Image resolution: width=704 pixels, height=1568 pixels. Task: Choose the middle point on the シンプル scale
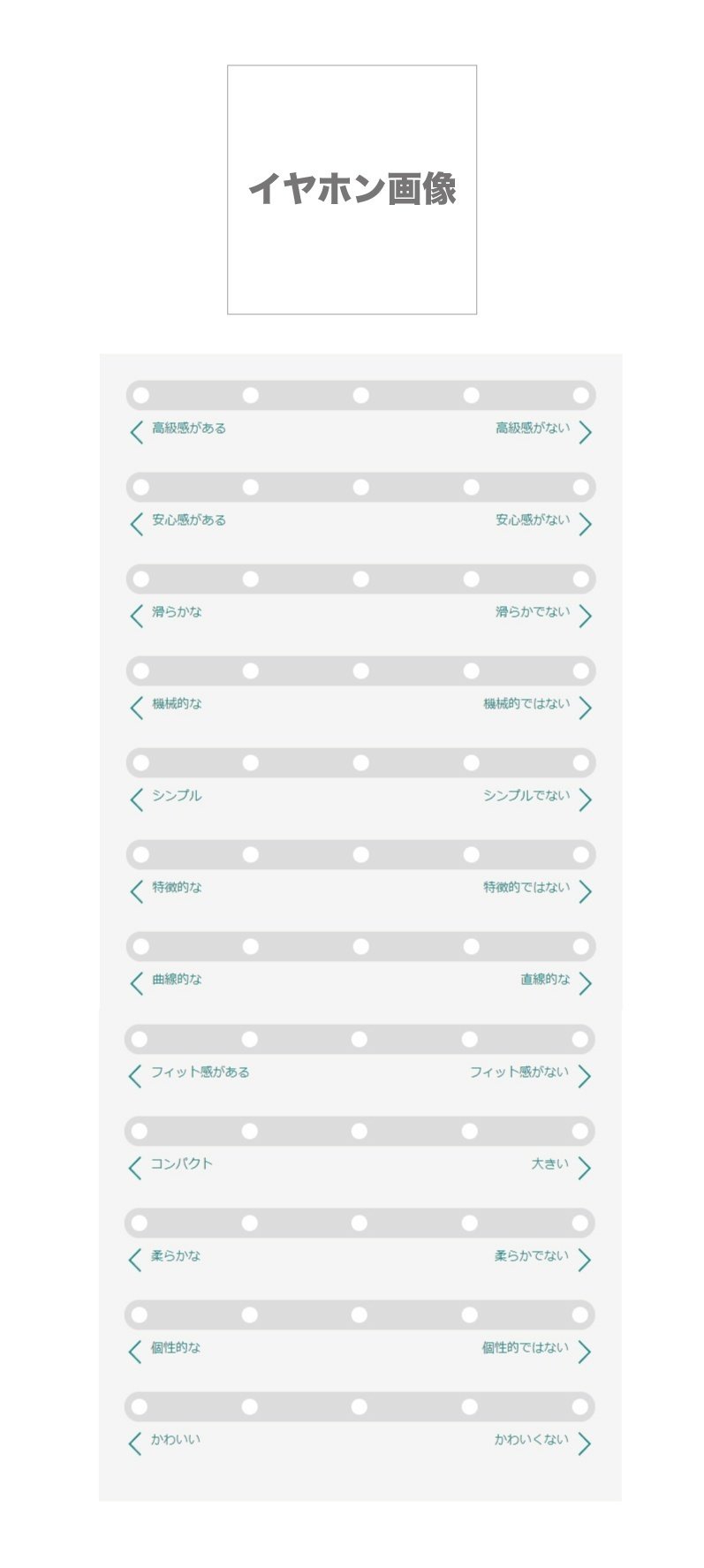[360, 762]
